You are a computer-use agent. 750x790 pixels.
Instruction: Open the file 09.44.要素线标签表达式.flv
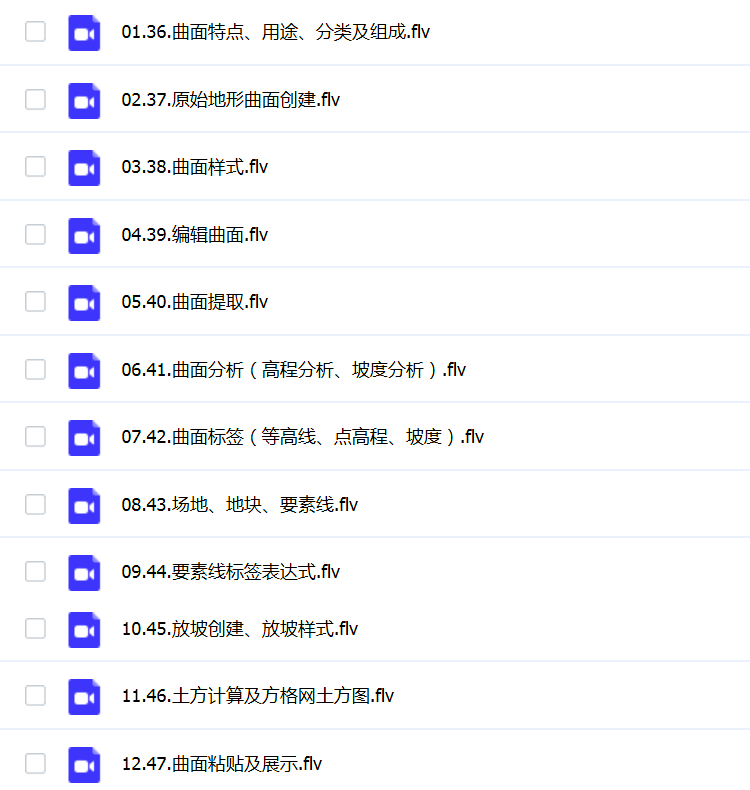pos(230,572)
